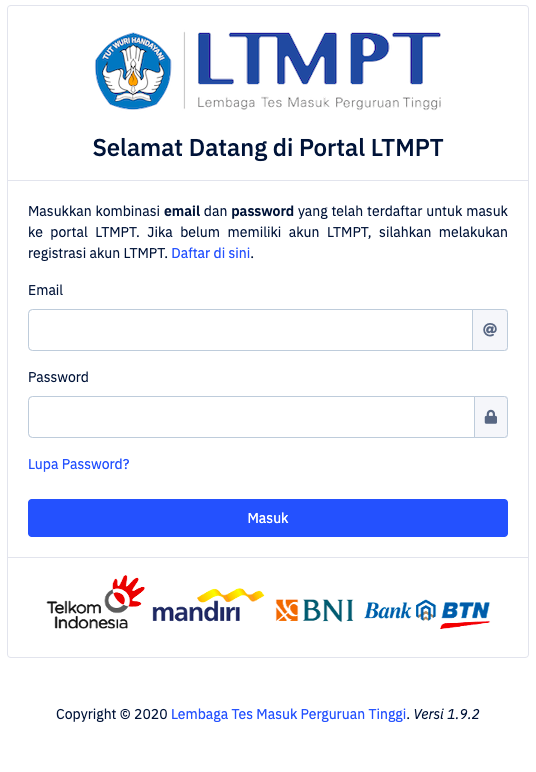
Task: Open the Daftar di sini registration link
Action: point(211,253)
